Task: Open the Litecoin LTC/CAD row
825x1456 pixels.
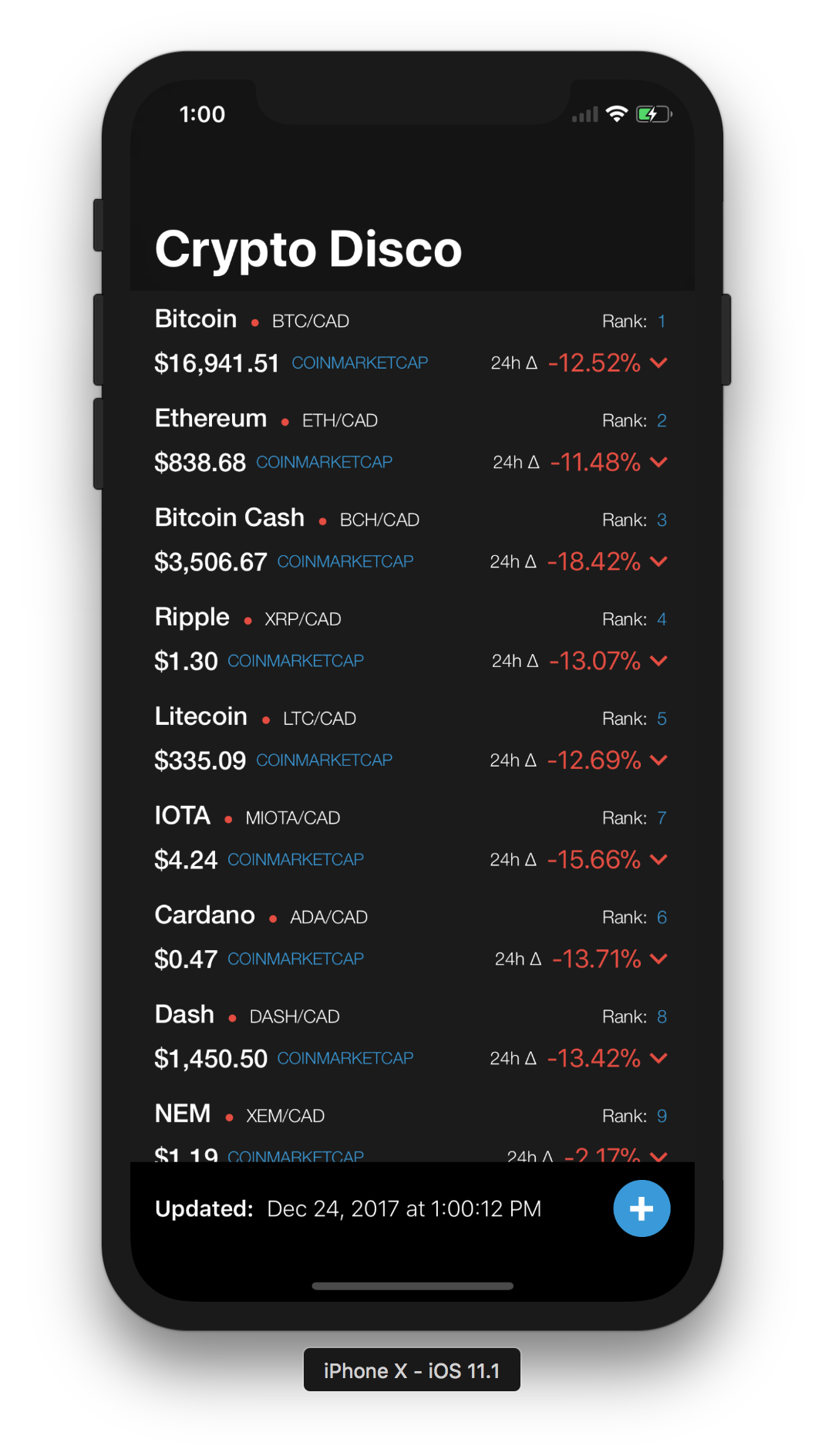Action: pyautogui.click(x=412, y=739)
